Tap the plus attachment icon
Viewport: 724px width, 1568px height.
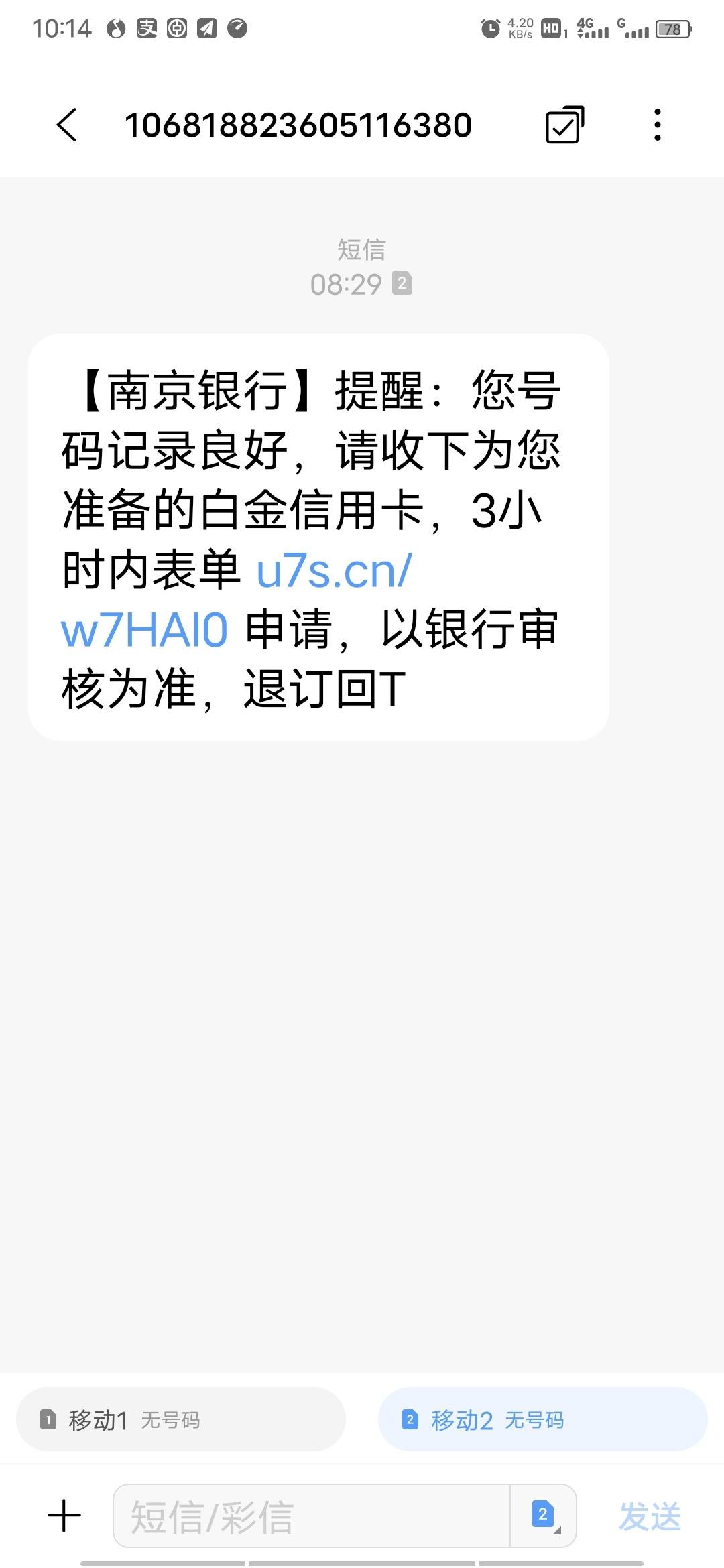(64, 1516)
